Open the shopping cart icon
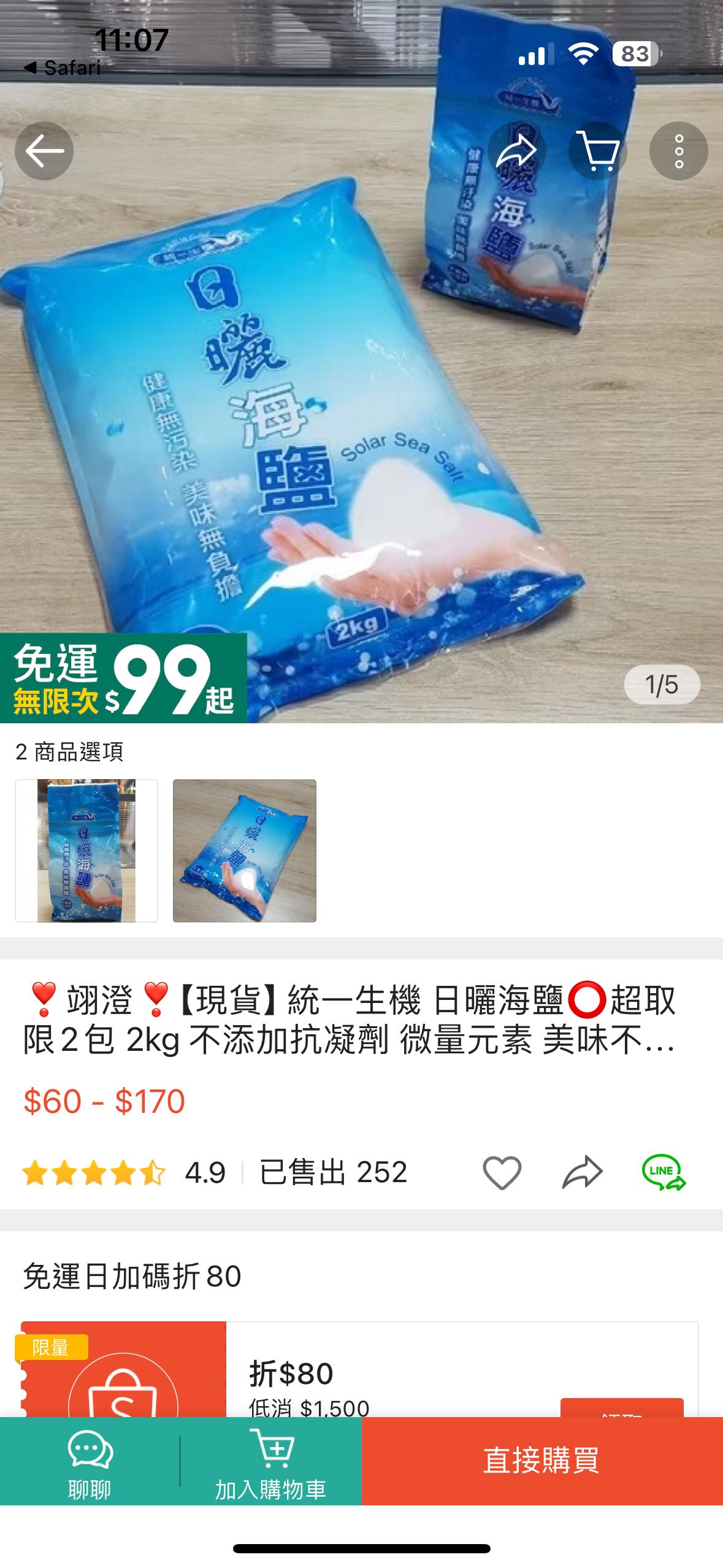723x1568 pixels. [598, 151]
